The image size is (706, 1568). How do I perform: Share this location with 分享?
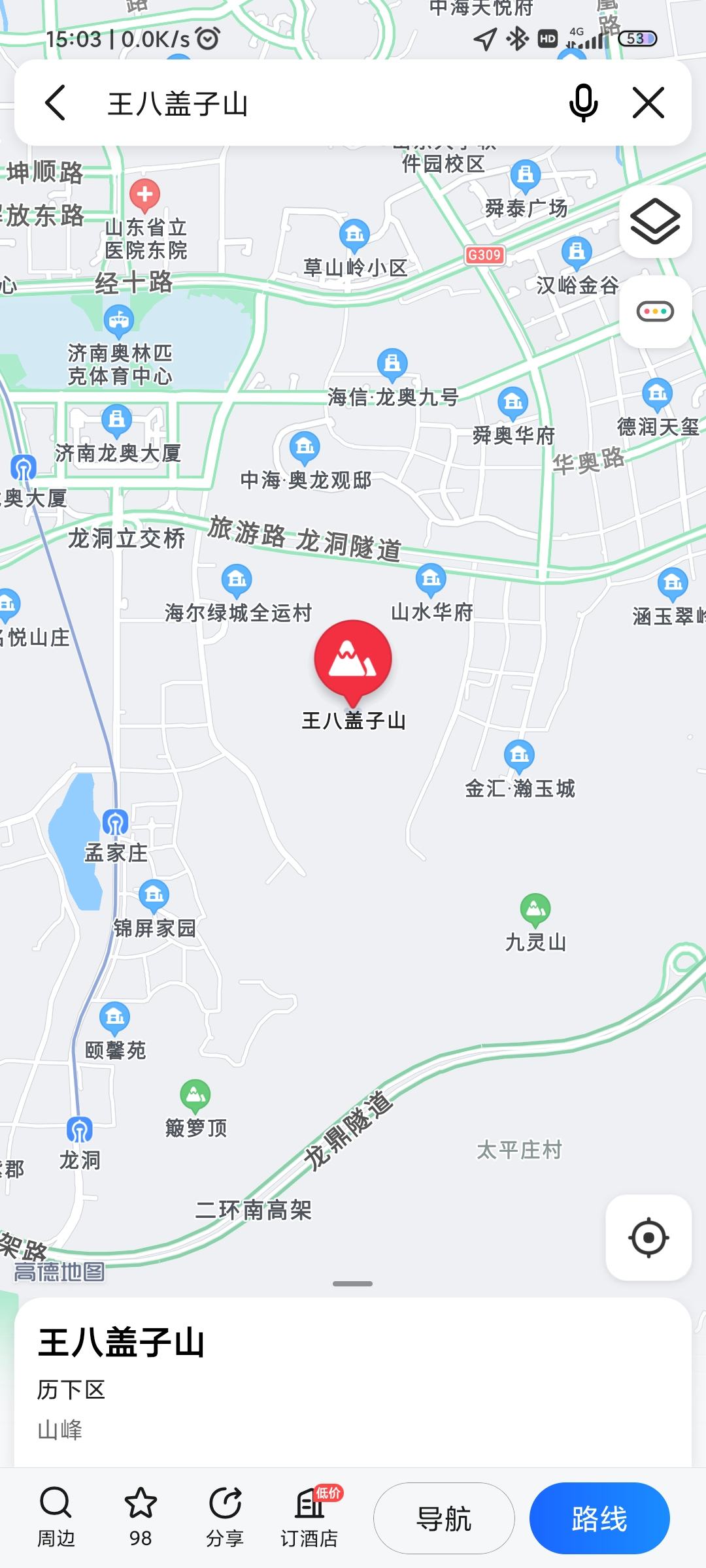(225, 1517)
